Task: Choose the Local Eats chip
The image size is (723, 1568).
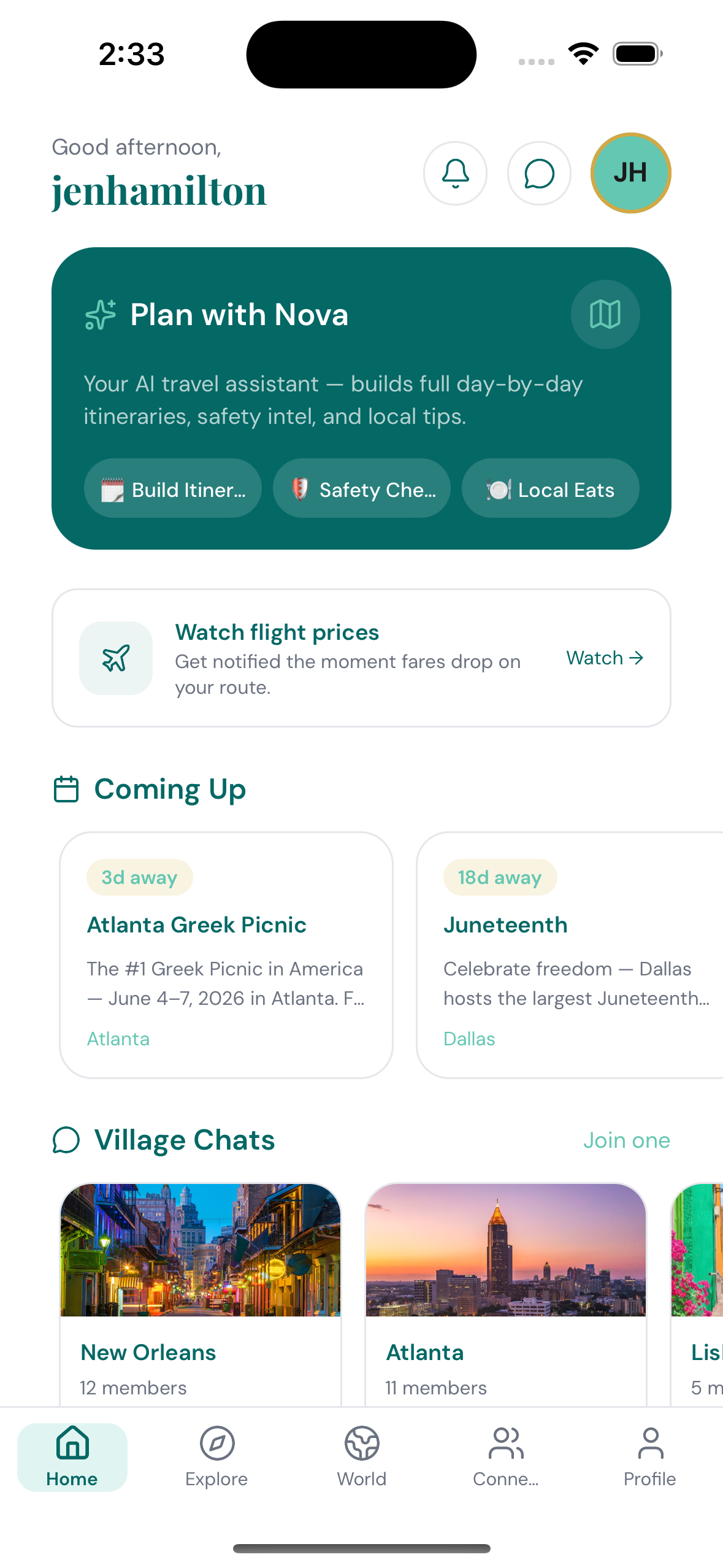Action: coord(551,489)
